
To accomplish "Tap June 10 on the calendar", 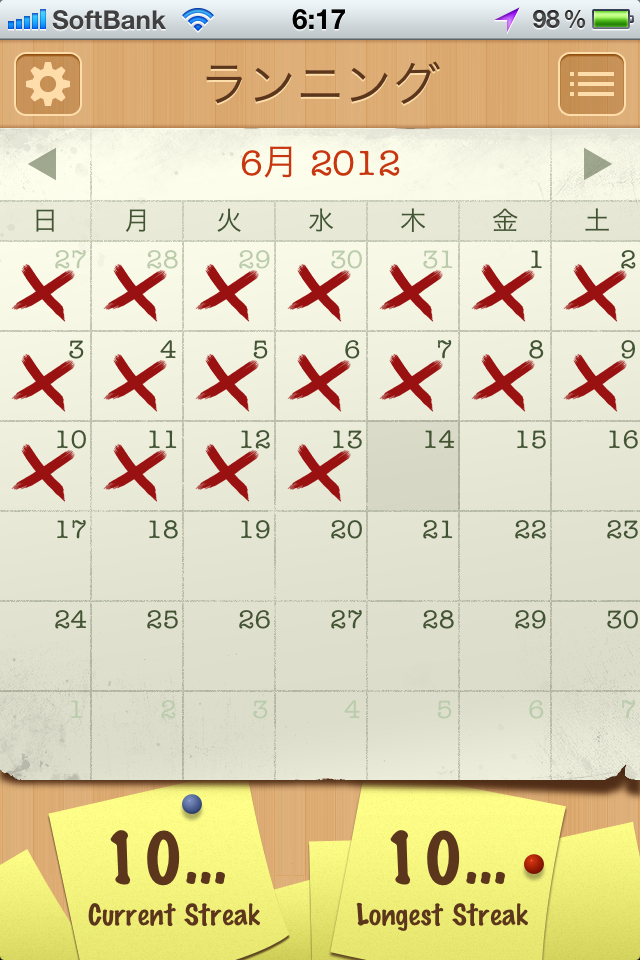I will pyautogui.click(x=45, y=466).
